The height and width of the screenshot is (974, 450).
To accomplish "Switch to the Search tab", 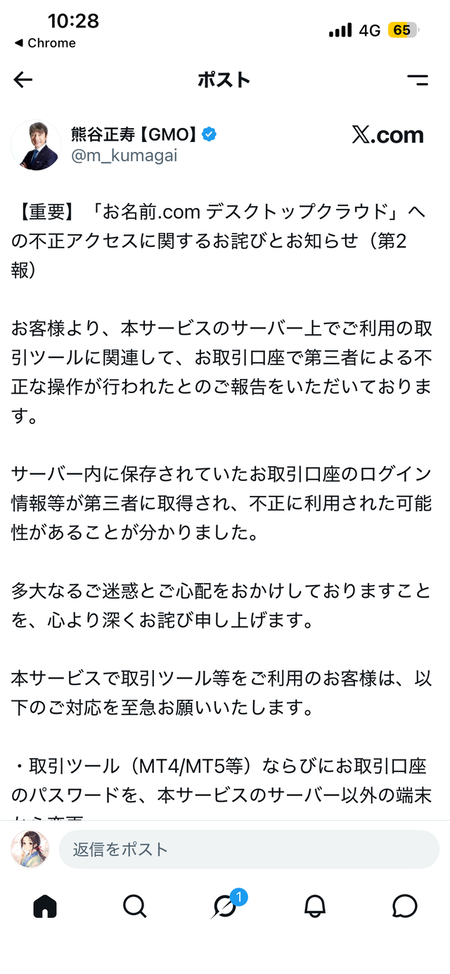I will click(x=134, y=908).
